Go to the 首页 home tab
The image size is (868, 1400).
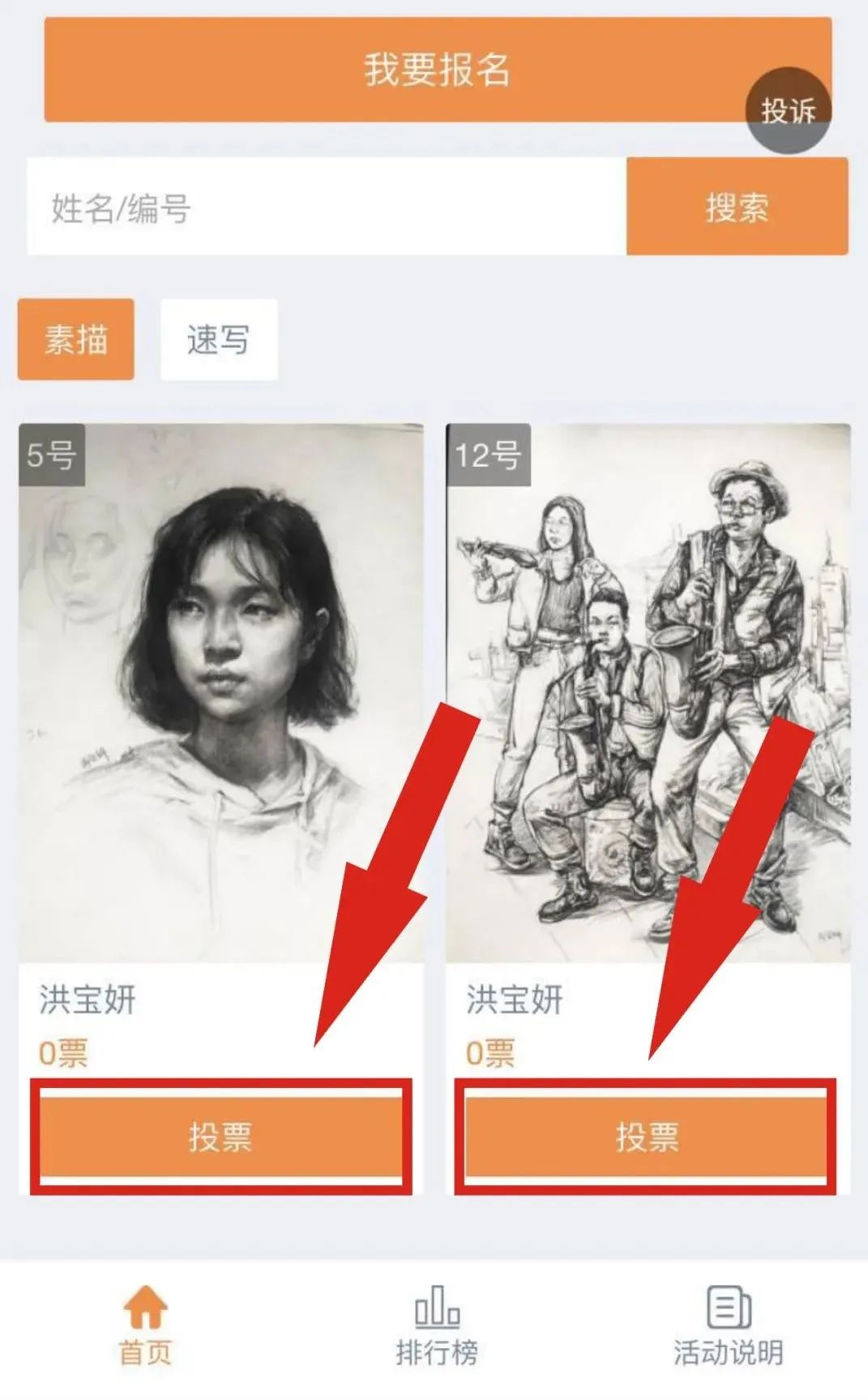point(146,1328)
